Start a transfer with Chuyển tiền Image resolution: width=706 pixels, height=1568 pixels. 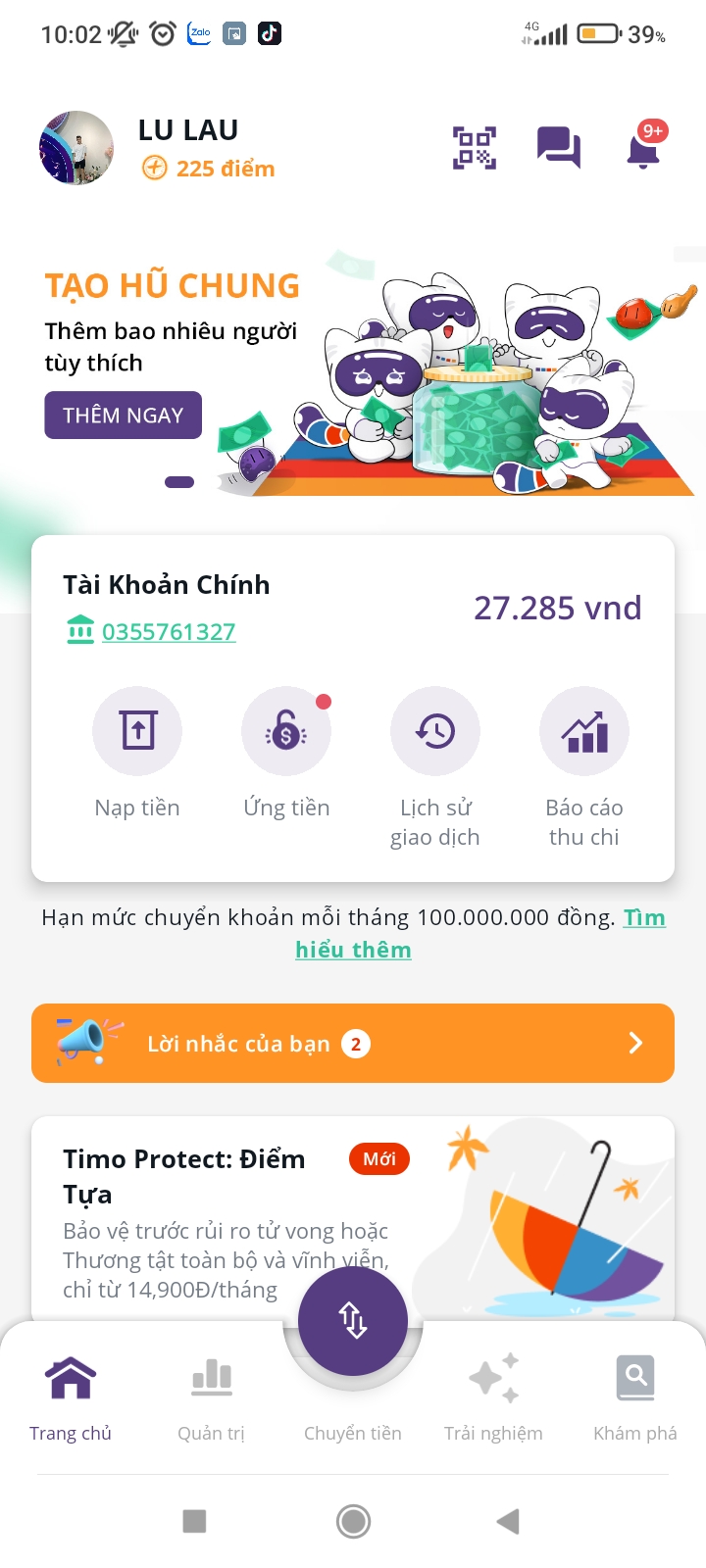pyautogui.click(x=353, y=1321)
